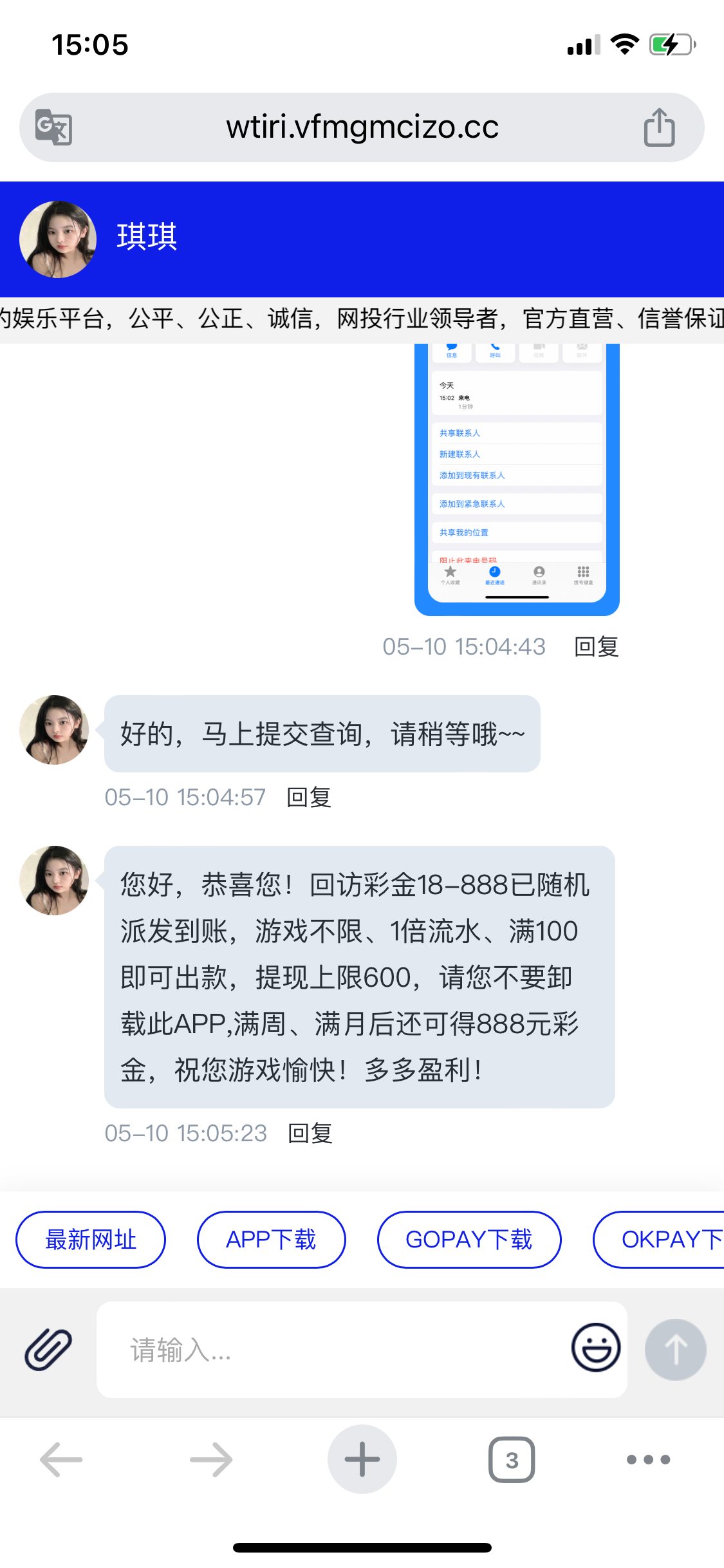Go forward in browser history
Image resolution: width=724 pixels, height=1568 pixels.
coord(211,1459)
